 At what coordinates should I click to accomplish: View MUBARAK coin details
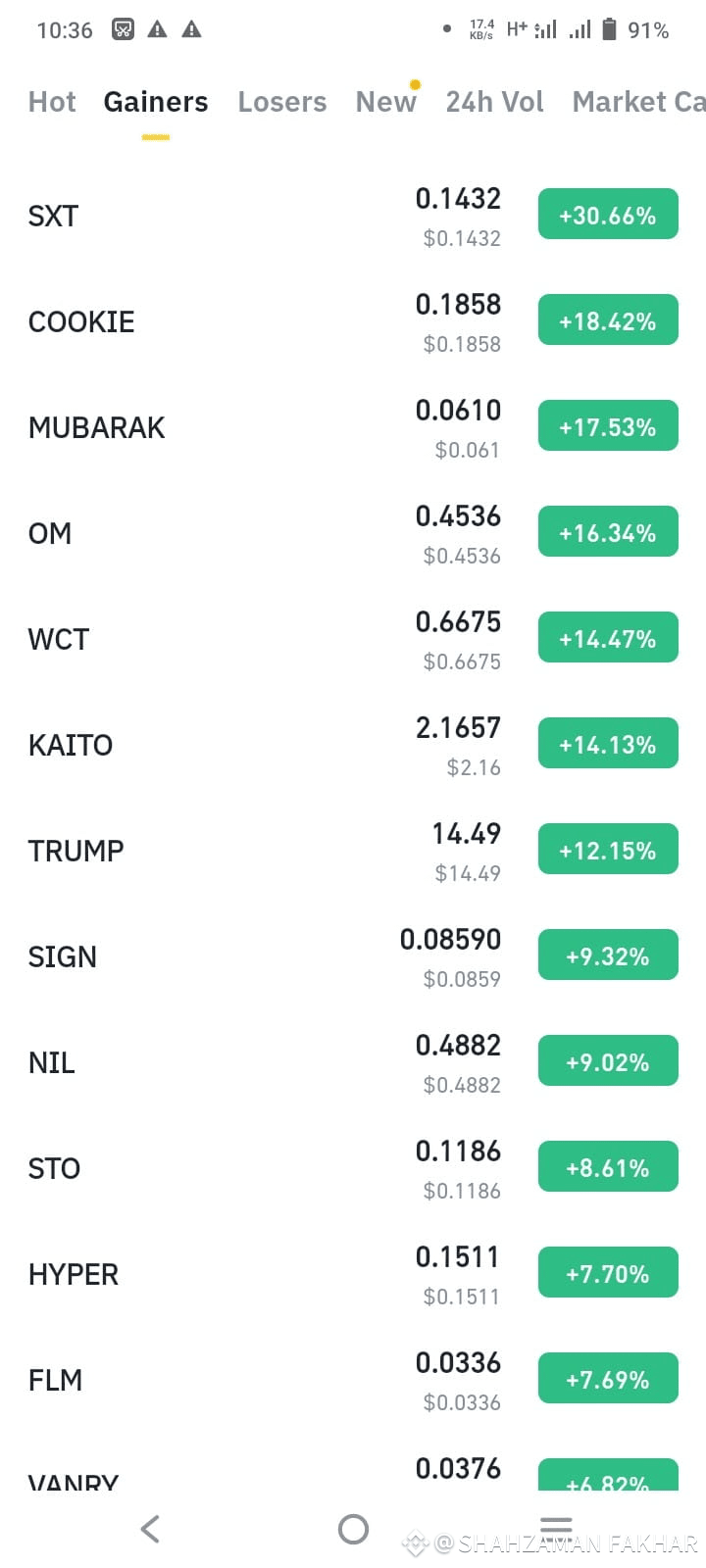(353, 427)
